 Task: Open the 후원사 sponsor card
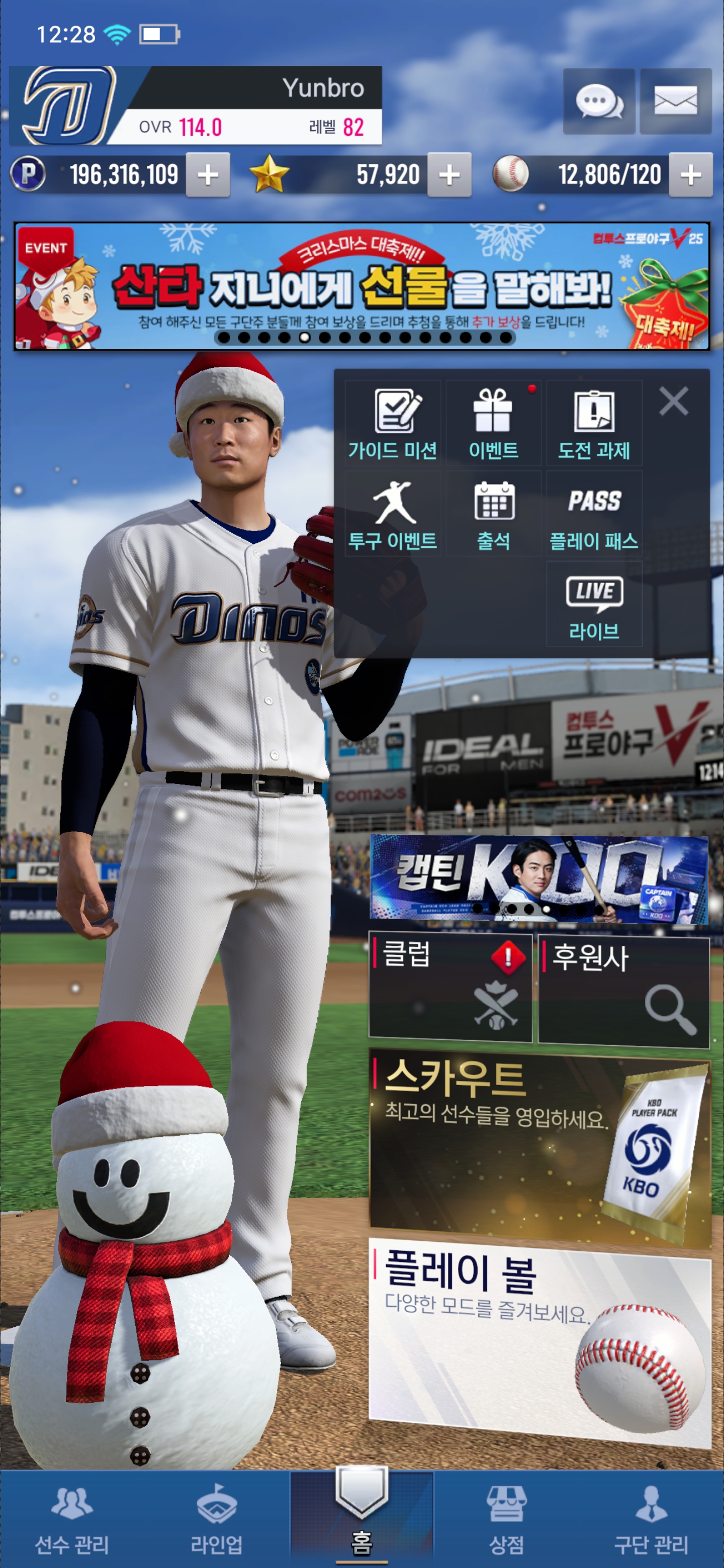623,991
